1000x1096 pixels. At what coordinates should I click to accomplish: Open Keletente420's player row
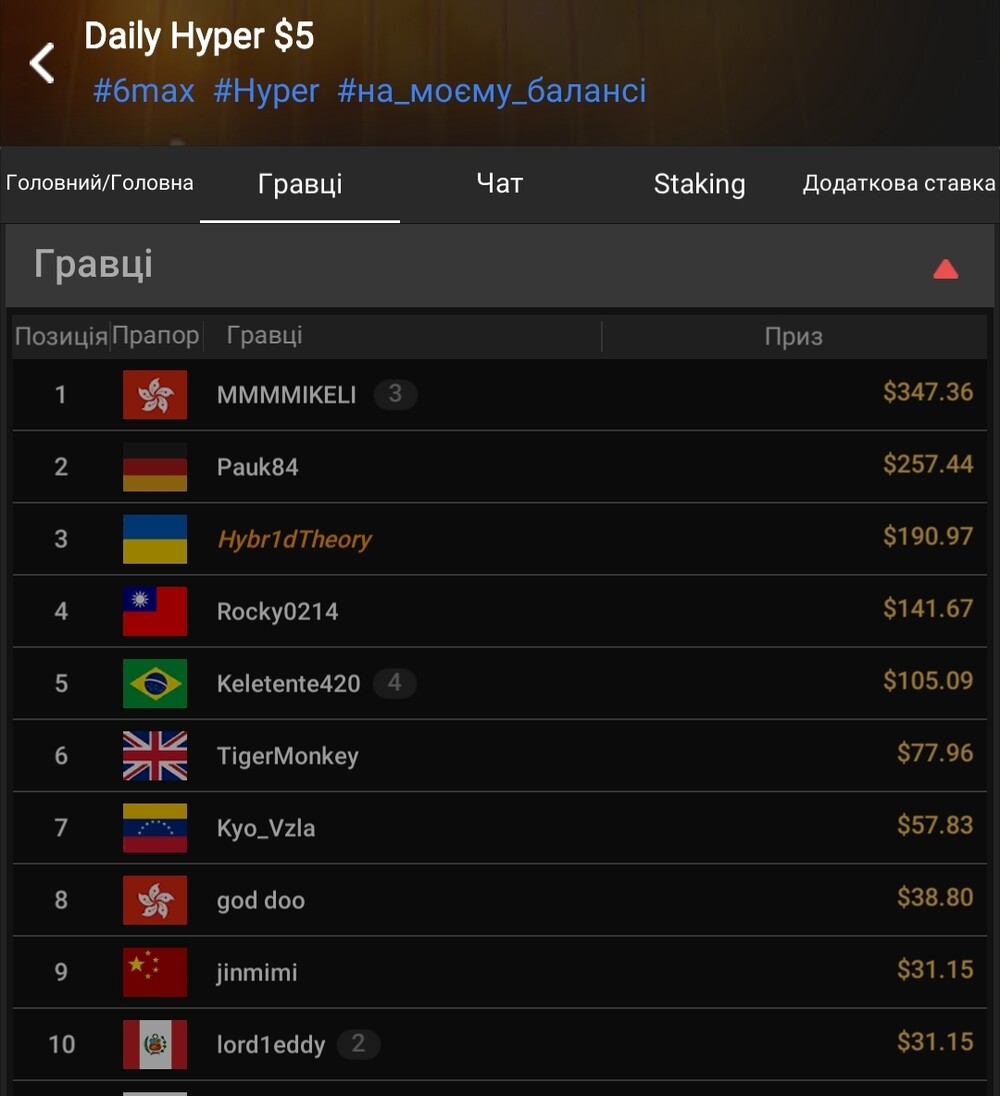pyautogui.click(x=288, y=684)
